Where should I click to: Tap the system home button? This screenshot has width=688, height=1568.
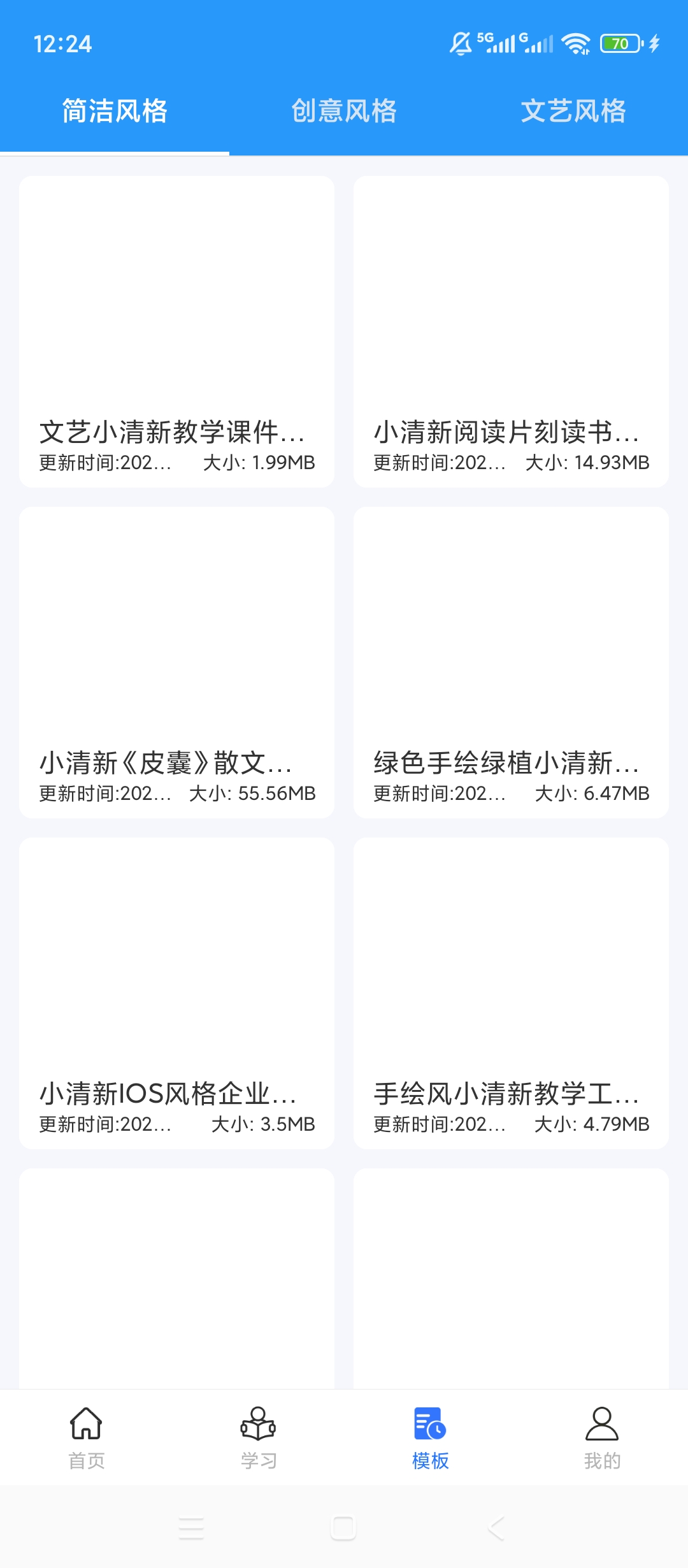point(343,1528)
